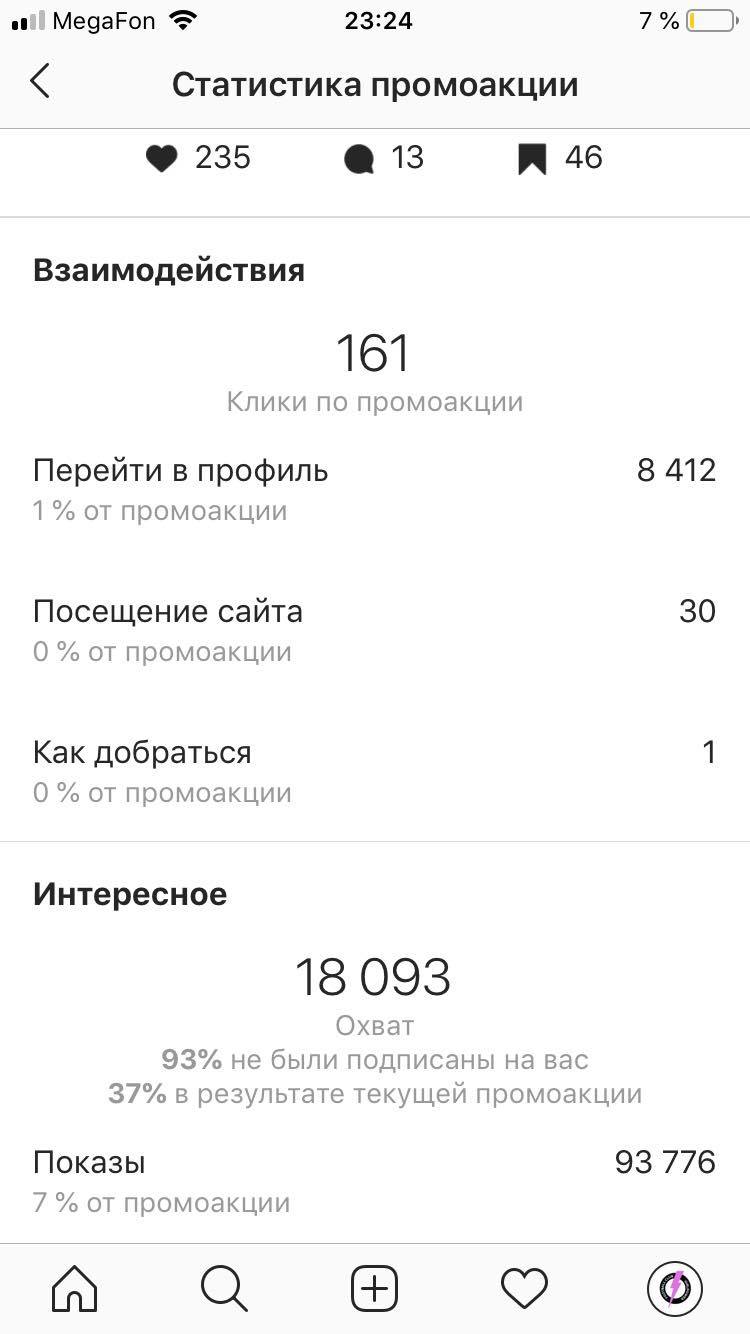Go back from the promotion statistics page

pos(40,82)
